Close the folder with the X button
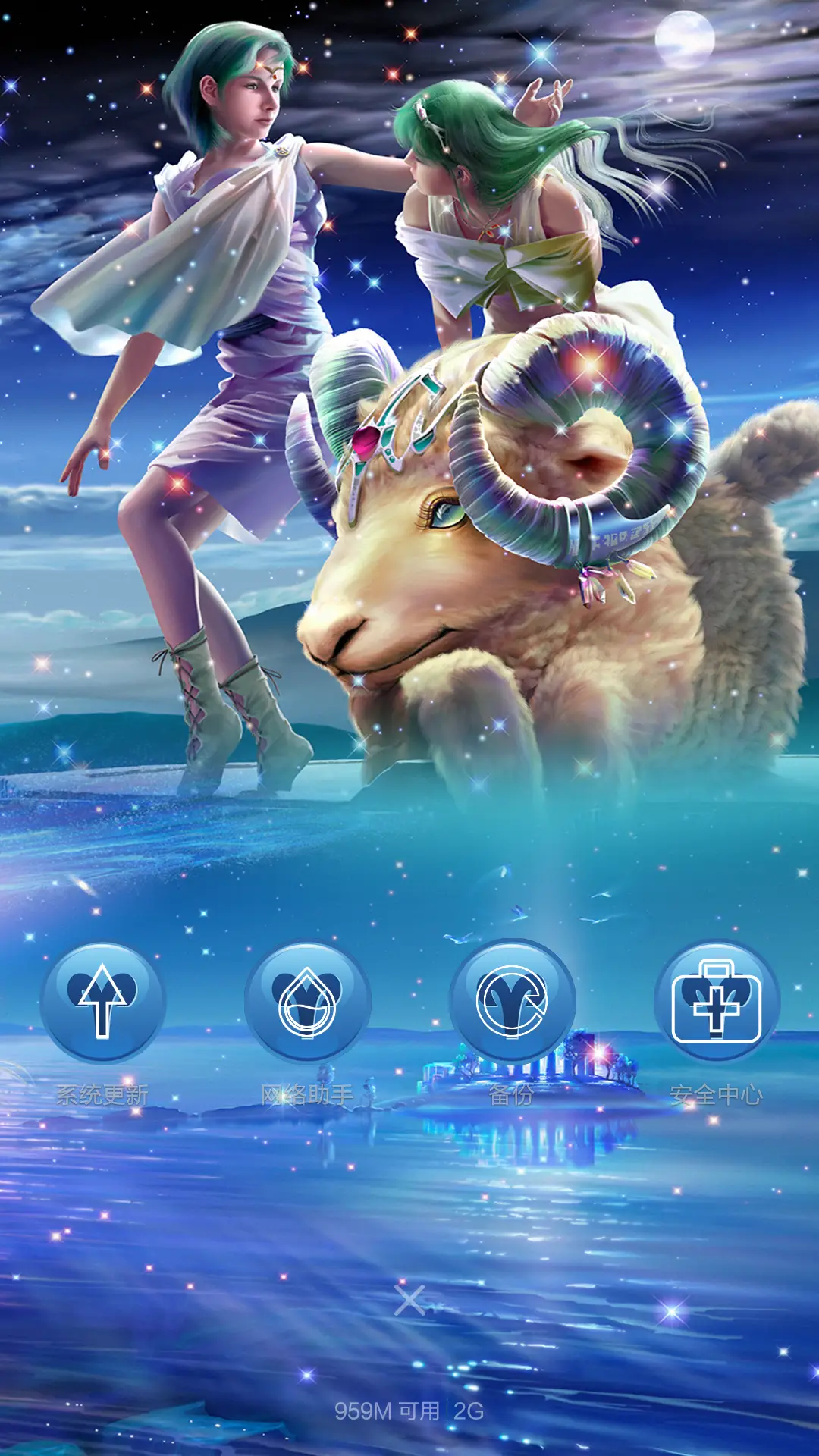Viewport: 819px width, 1456px height. coord(409,1300)
